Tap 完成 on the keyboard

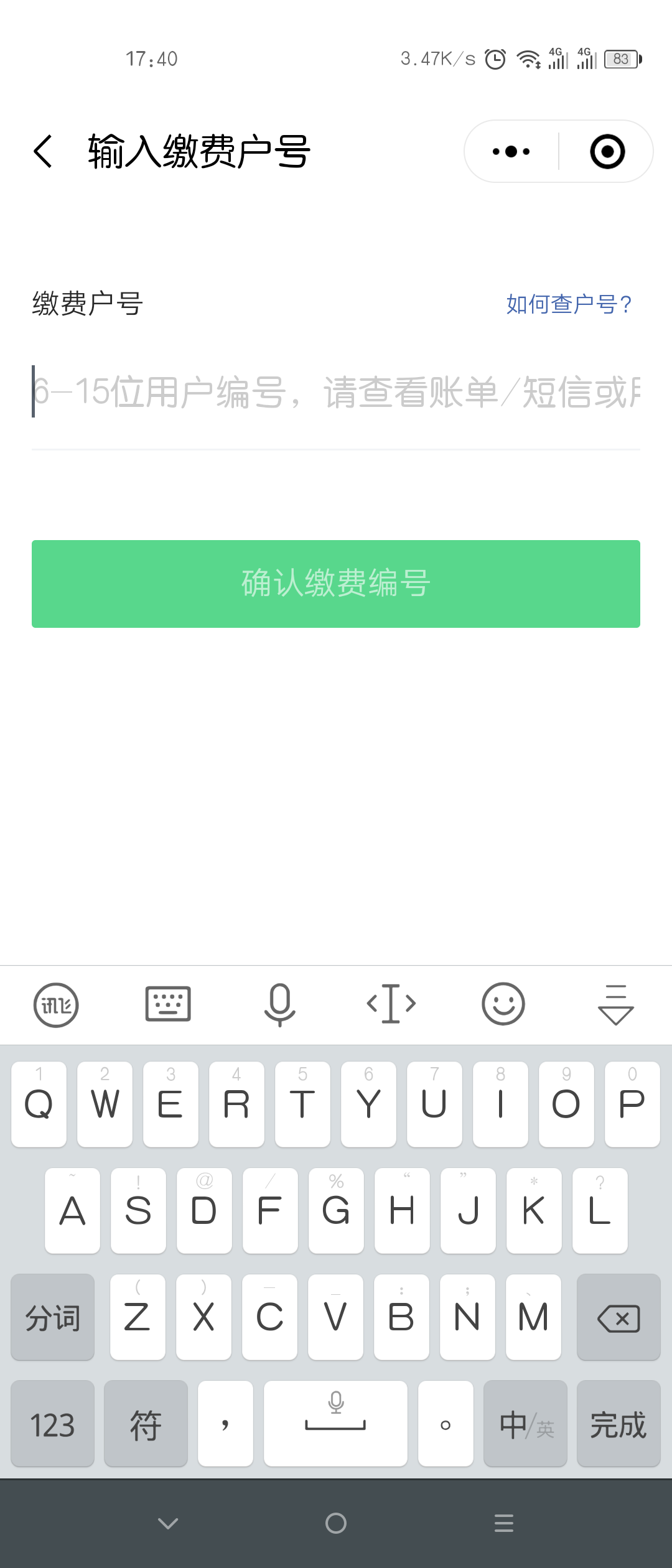pos(618,1424)
